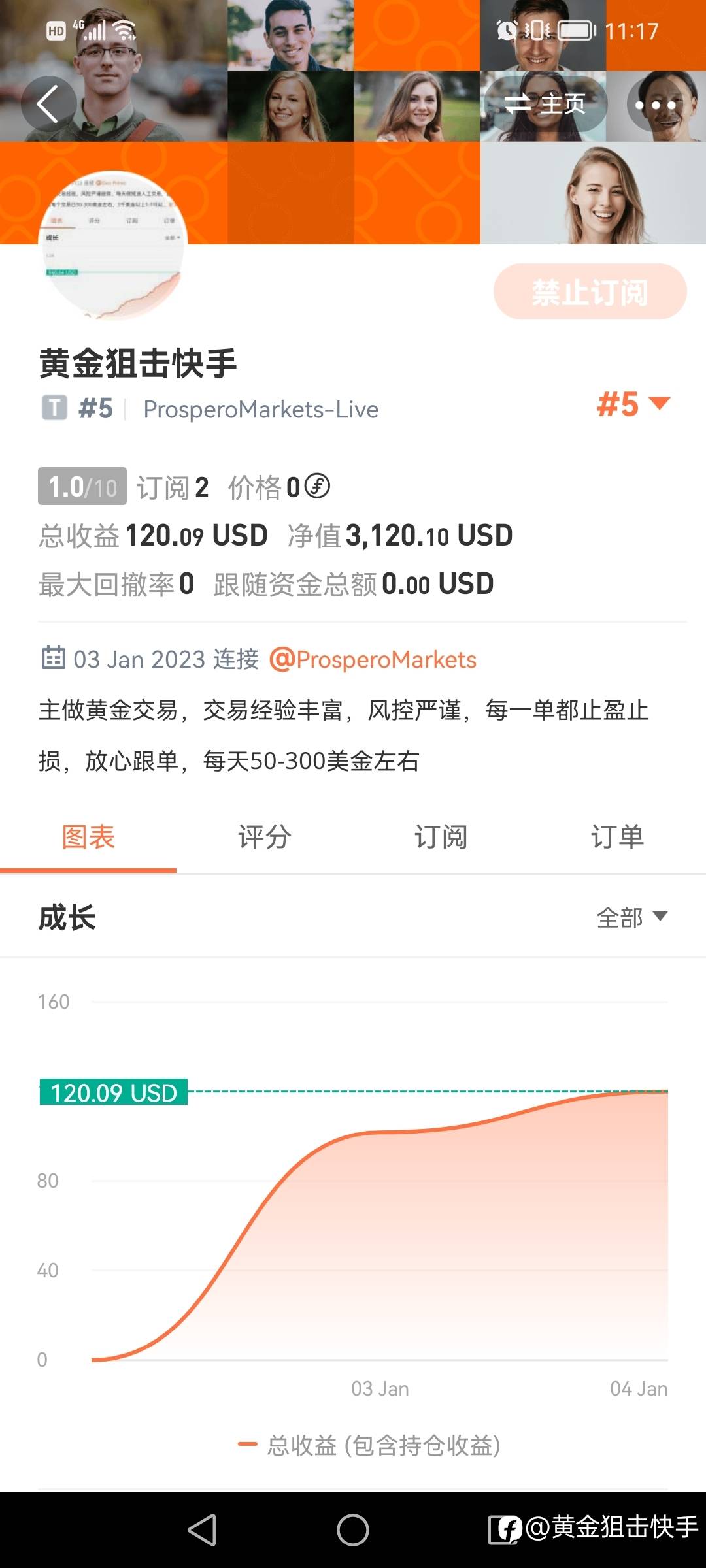Go back using the top-left arrow
This screenshot has width=706, height=1568.
(48, 103)
